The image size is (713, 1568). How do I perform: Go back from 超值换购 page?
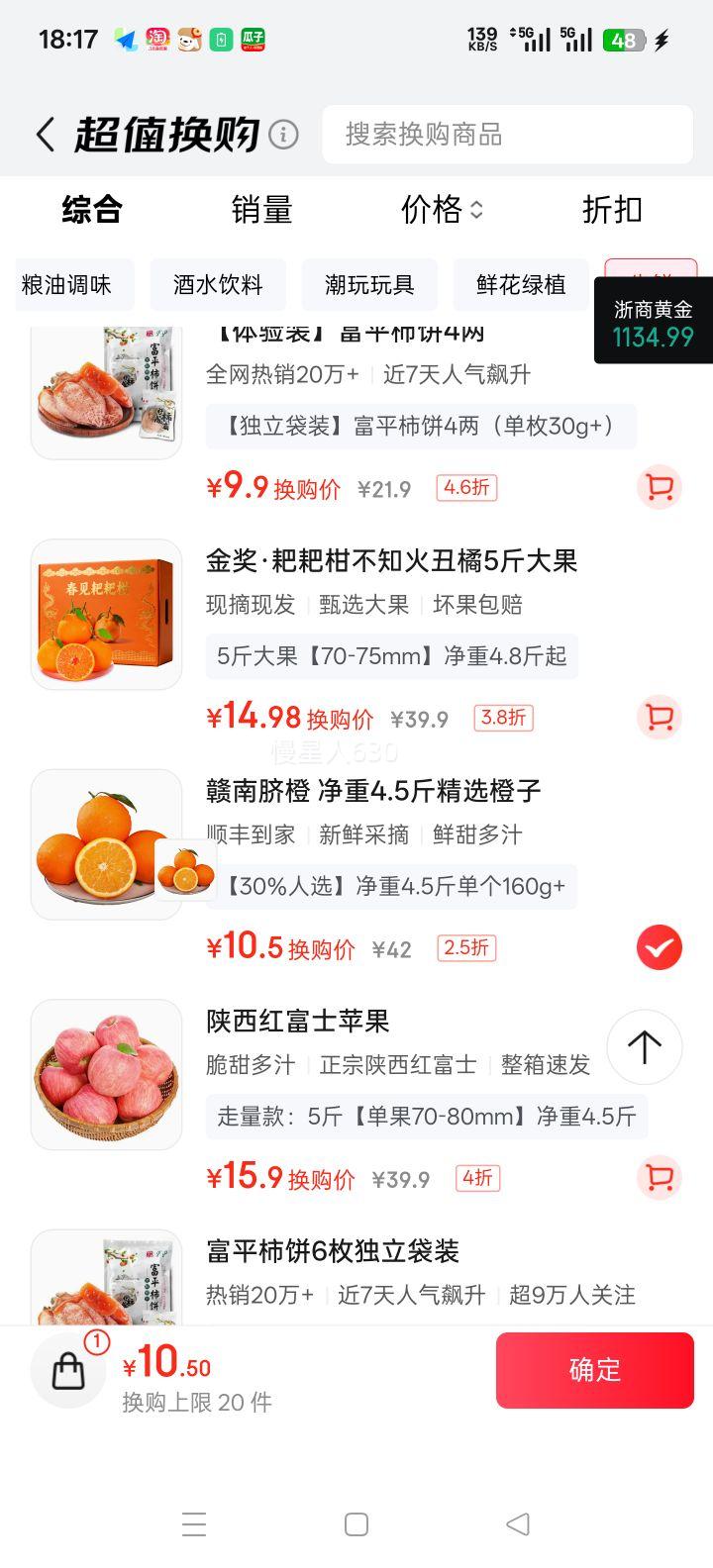point(46,135)
